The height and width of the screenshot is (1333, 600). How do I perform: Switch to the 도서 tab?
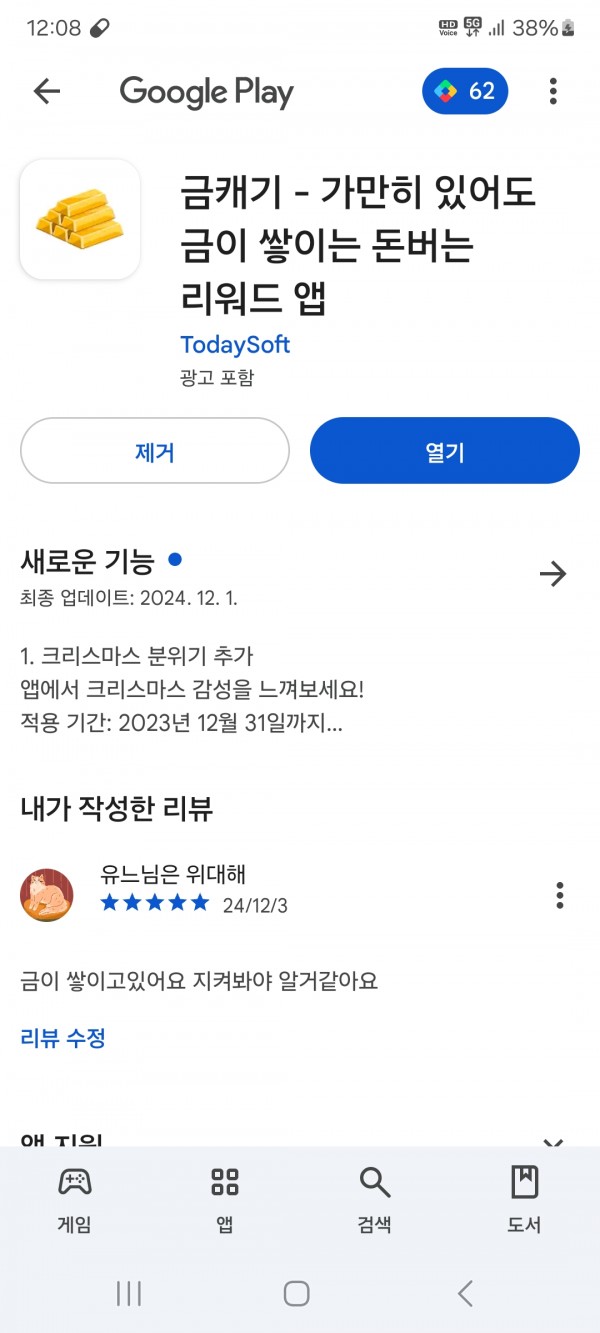click(525, 1199)
